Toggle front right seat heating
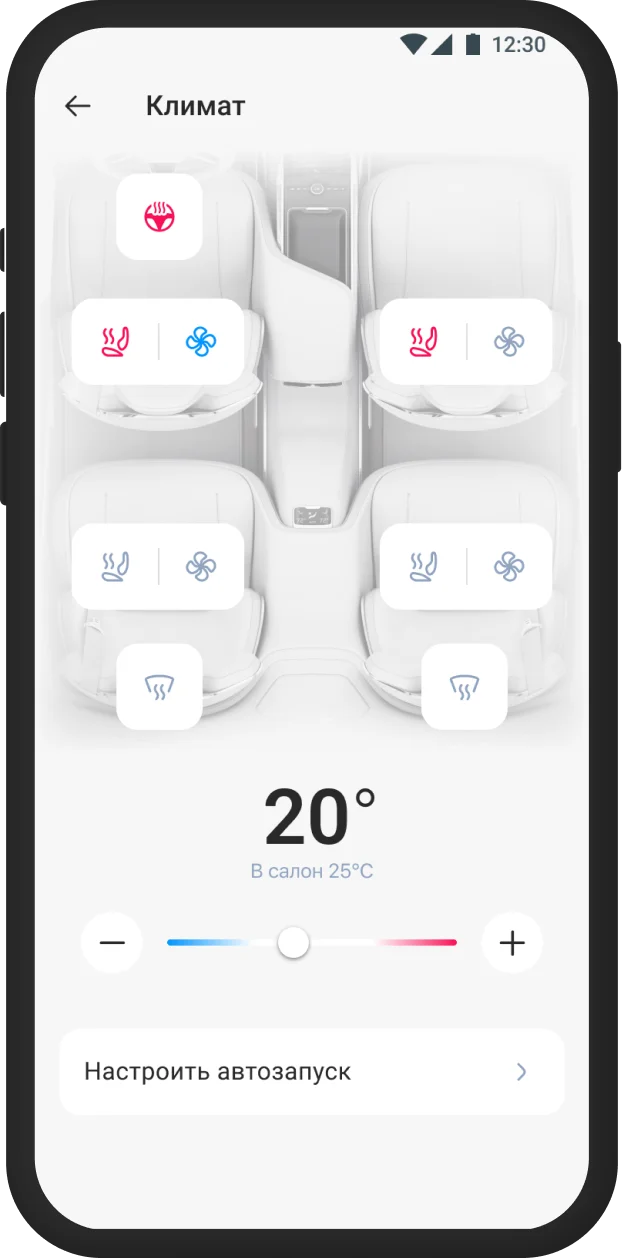Viewport: 624px width, 1258px height. (x=424, y=342)
